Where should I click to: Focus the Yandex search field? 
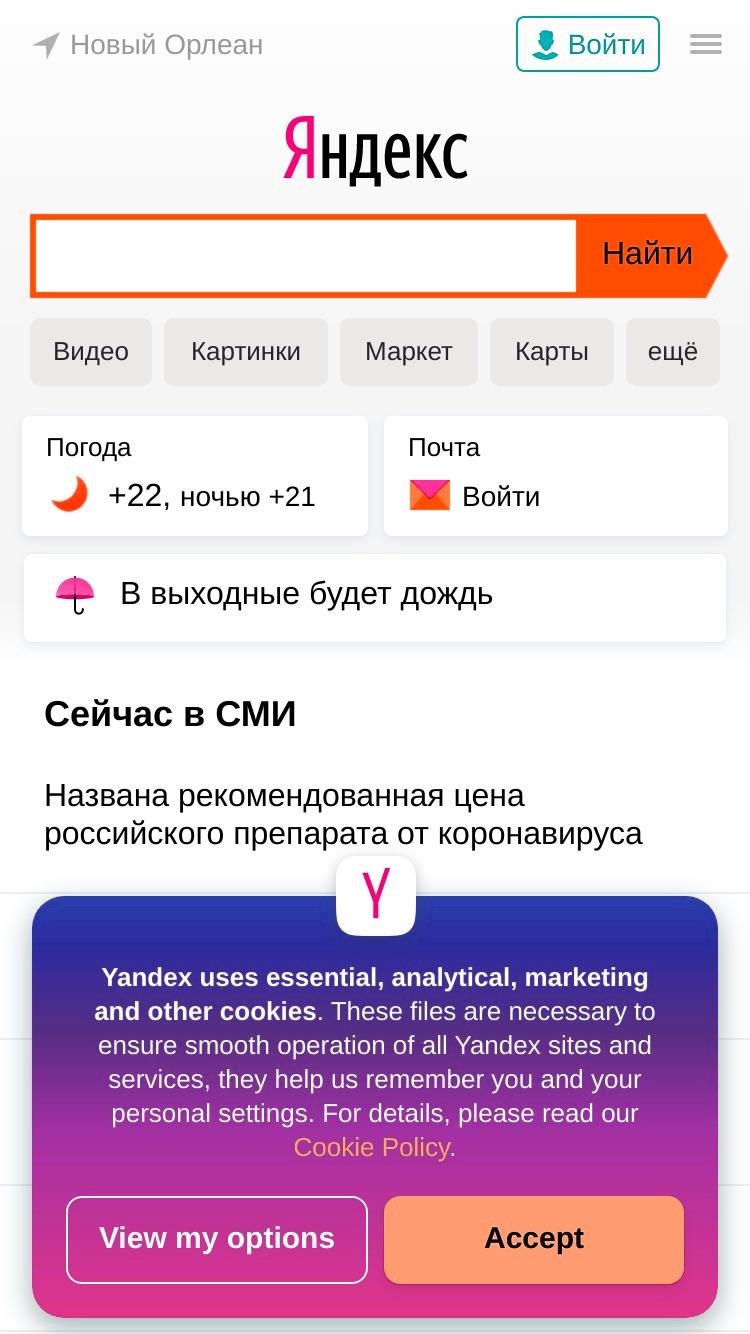click(x=306, y=256)
